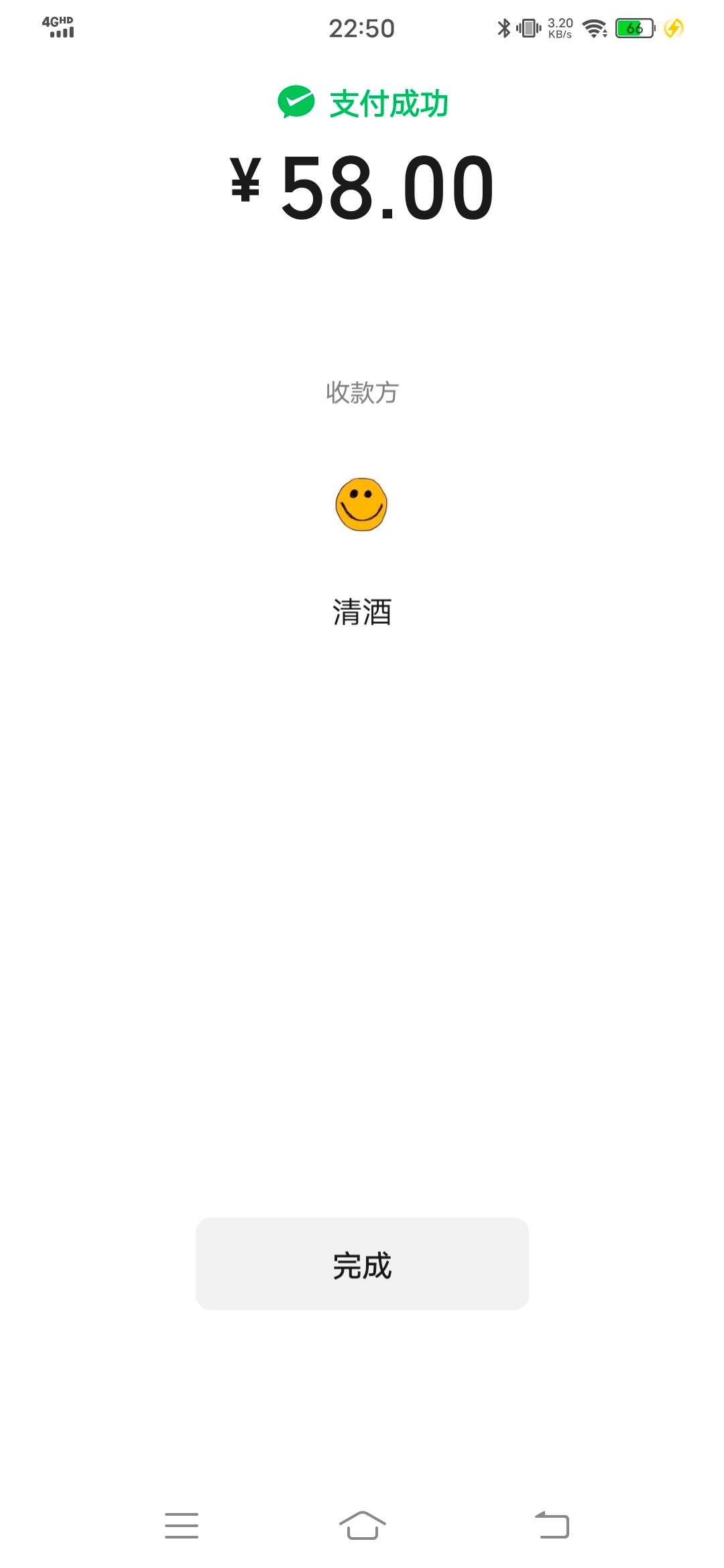Viewport: 724px width, 1568px height.
Task: Go back using the system back button
Action: 552,1525
